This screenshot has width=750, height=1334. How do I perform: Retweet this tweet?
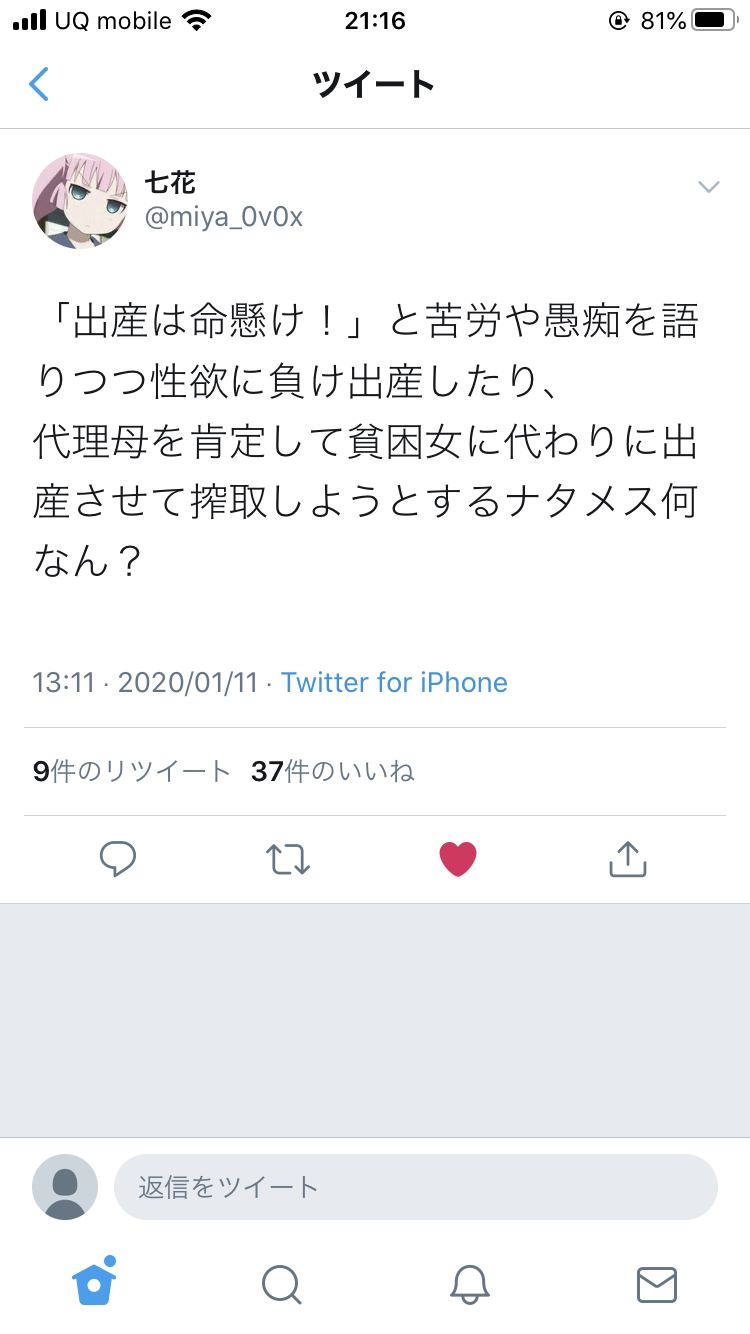click(288, 859)
